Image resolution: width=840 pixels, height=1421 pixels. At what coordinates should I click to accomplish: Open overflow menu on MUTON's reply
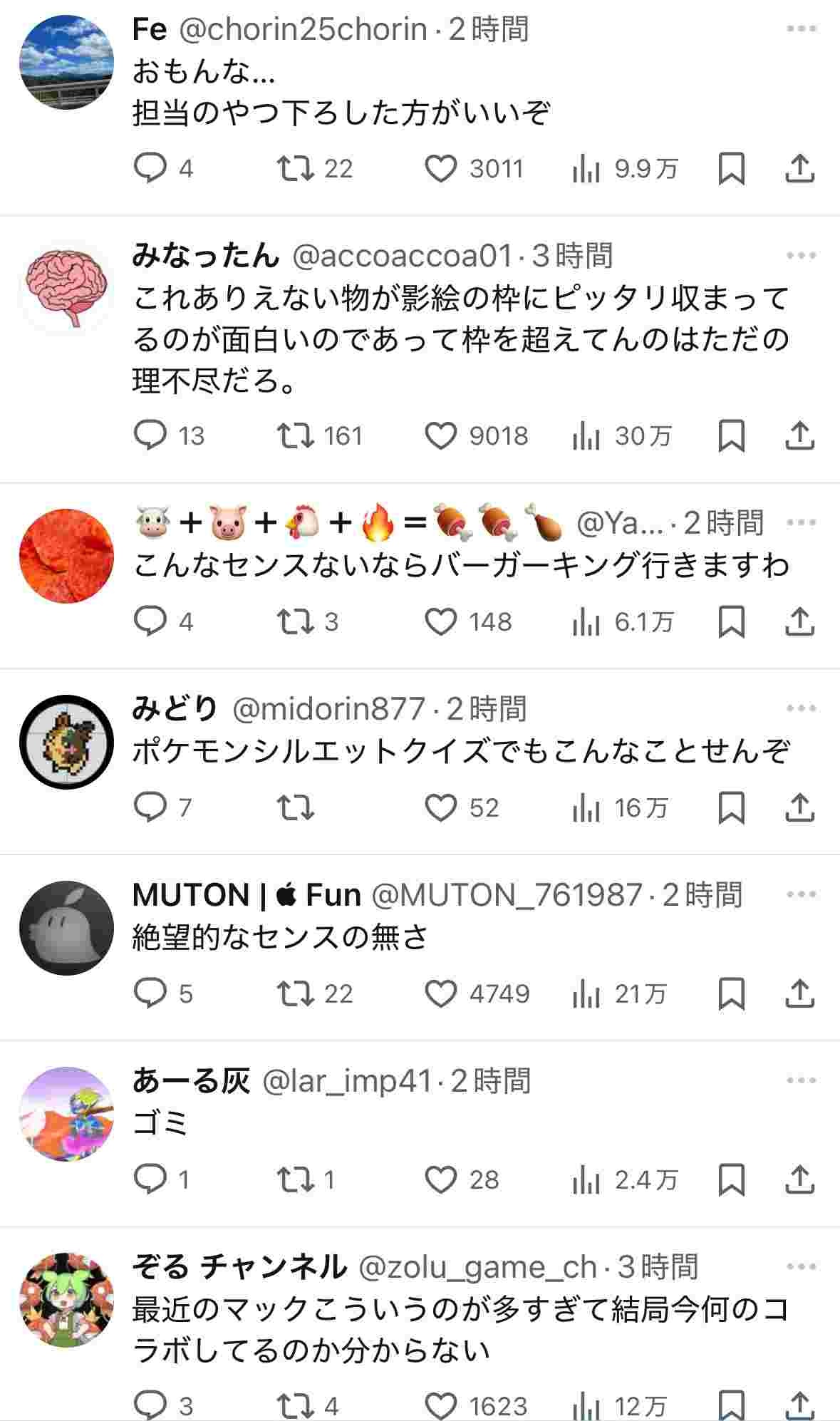801,894
